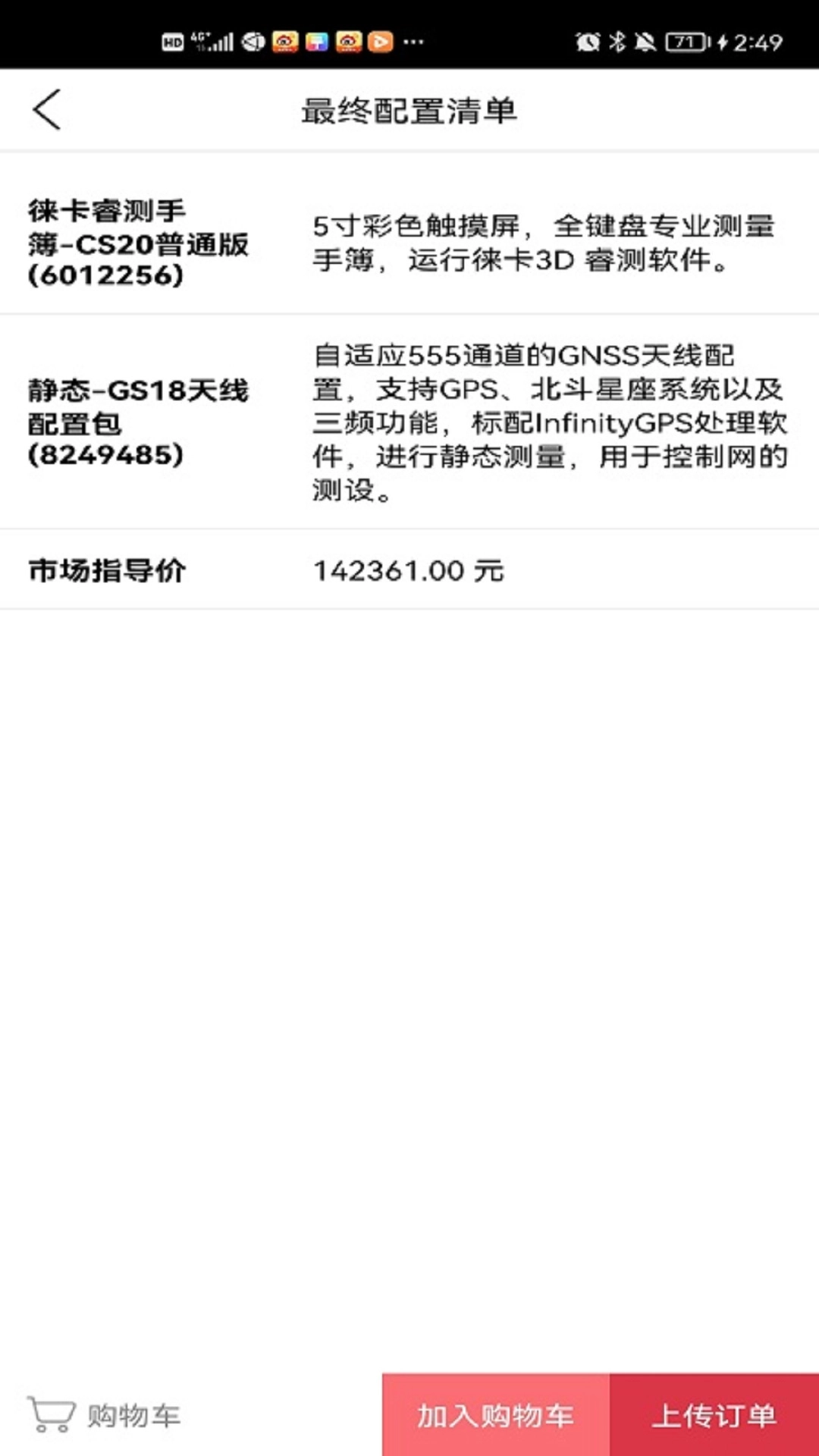Tap the video player icon in status bar
The height and width of the screenshot is (1456, 819).
tap(379, 42)
